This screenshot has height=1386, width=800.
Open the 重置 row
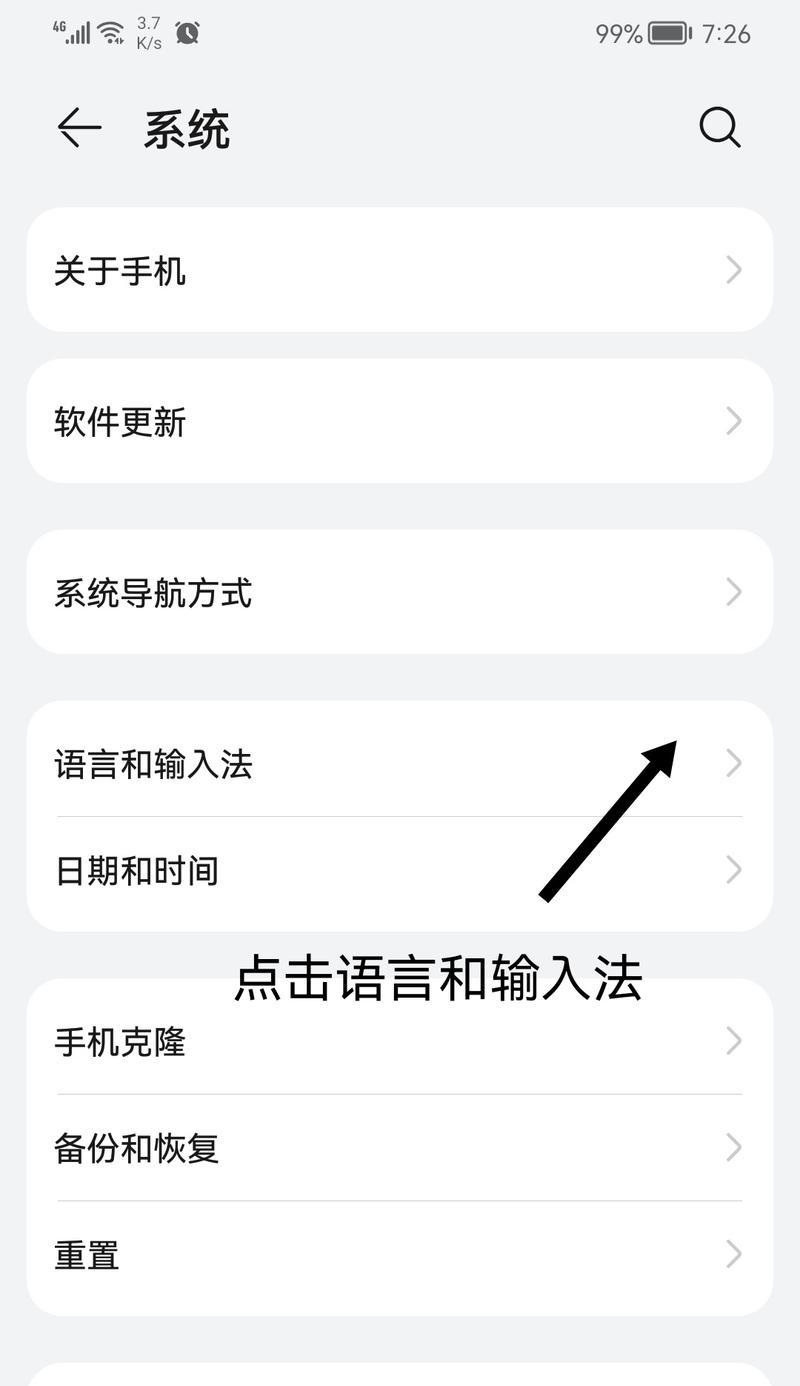400,1254
